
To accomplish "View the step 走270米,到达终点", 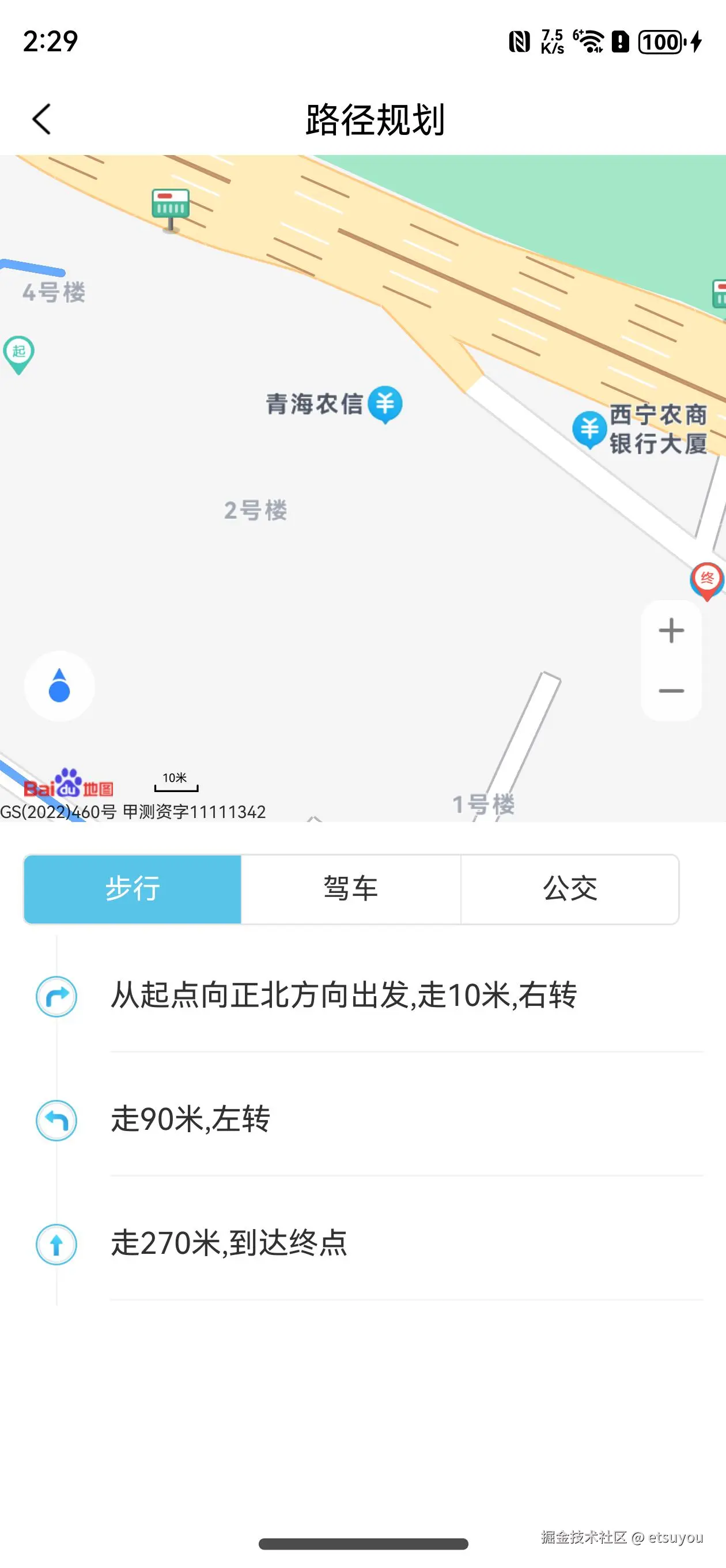I will click(229, 1243).
